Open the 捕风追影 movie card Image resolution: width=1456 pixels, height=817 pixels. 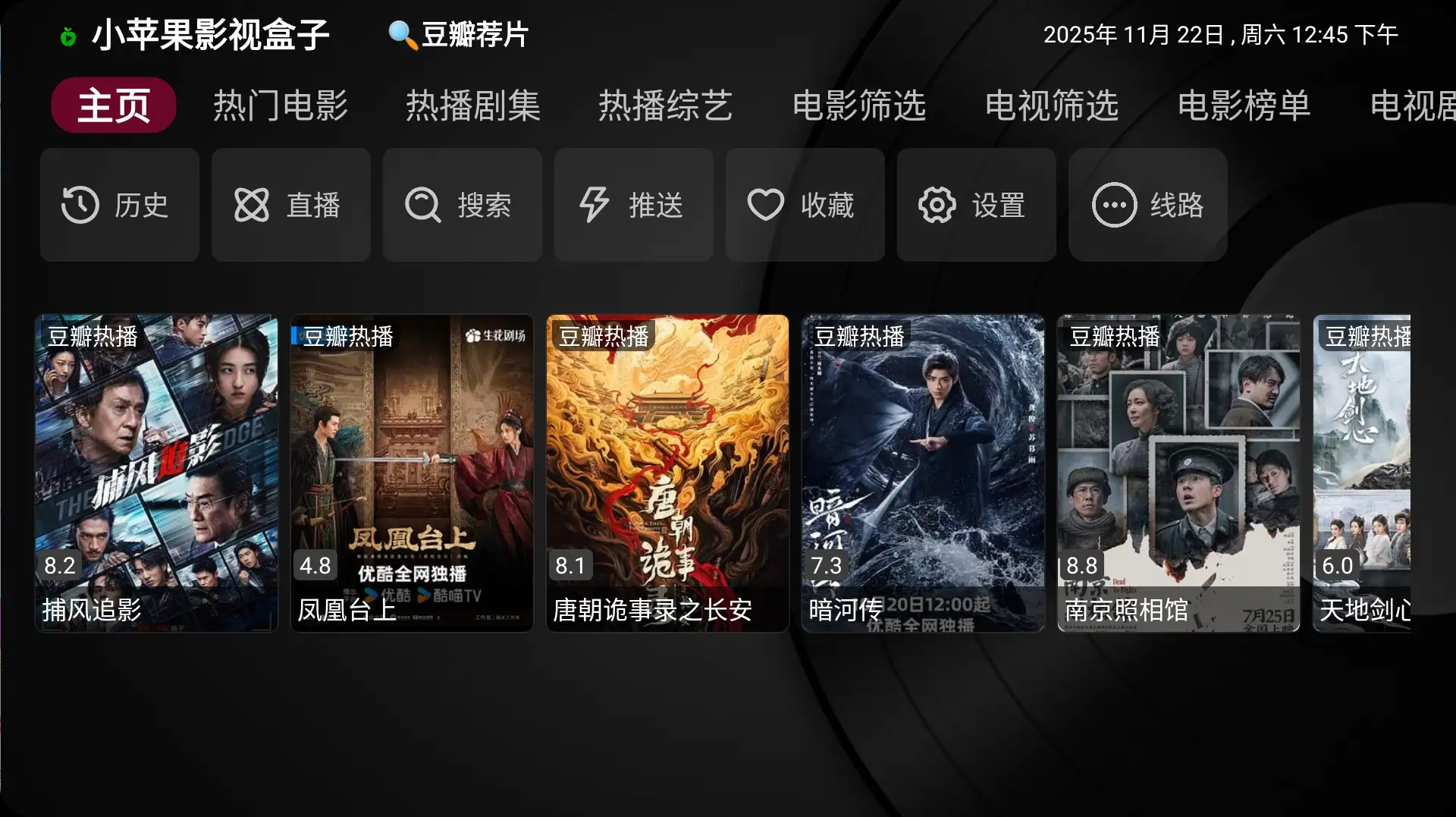tap(156, 473)
